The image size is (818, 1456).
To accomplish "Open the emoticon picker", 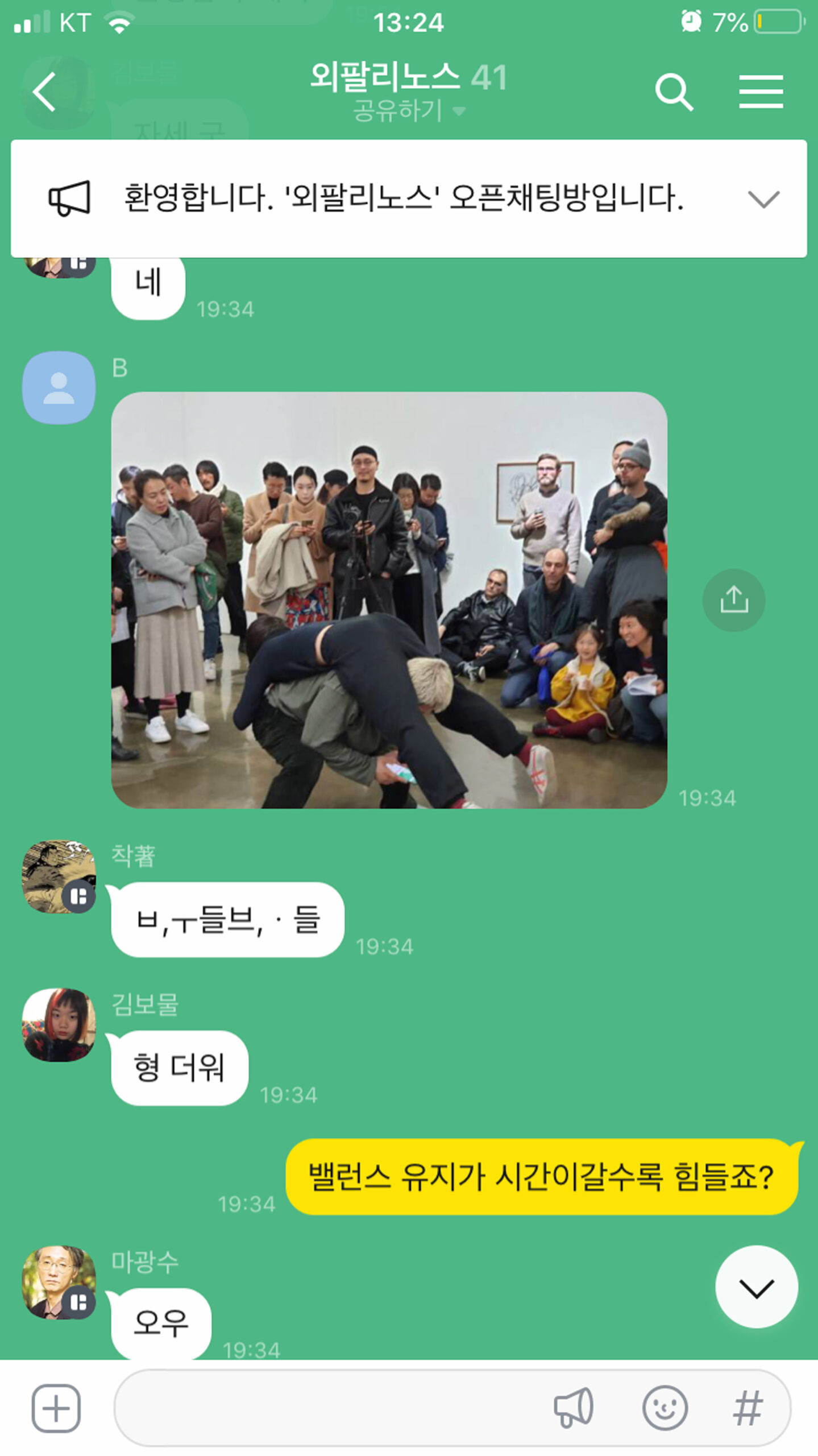I will point(665,1408).
